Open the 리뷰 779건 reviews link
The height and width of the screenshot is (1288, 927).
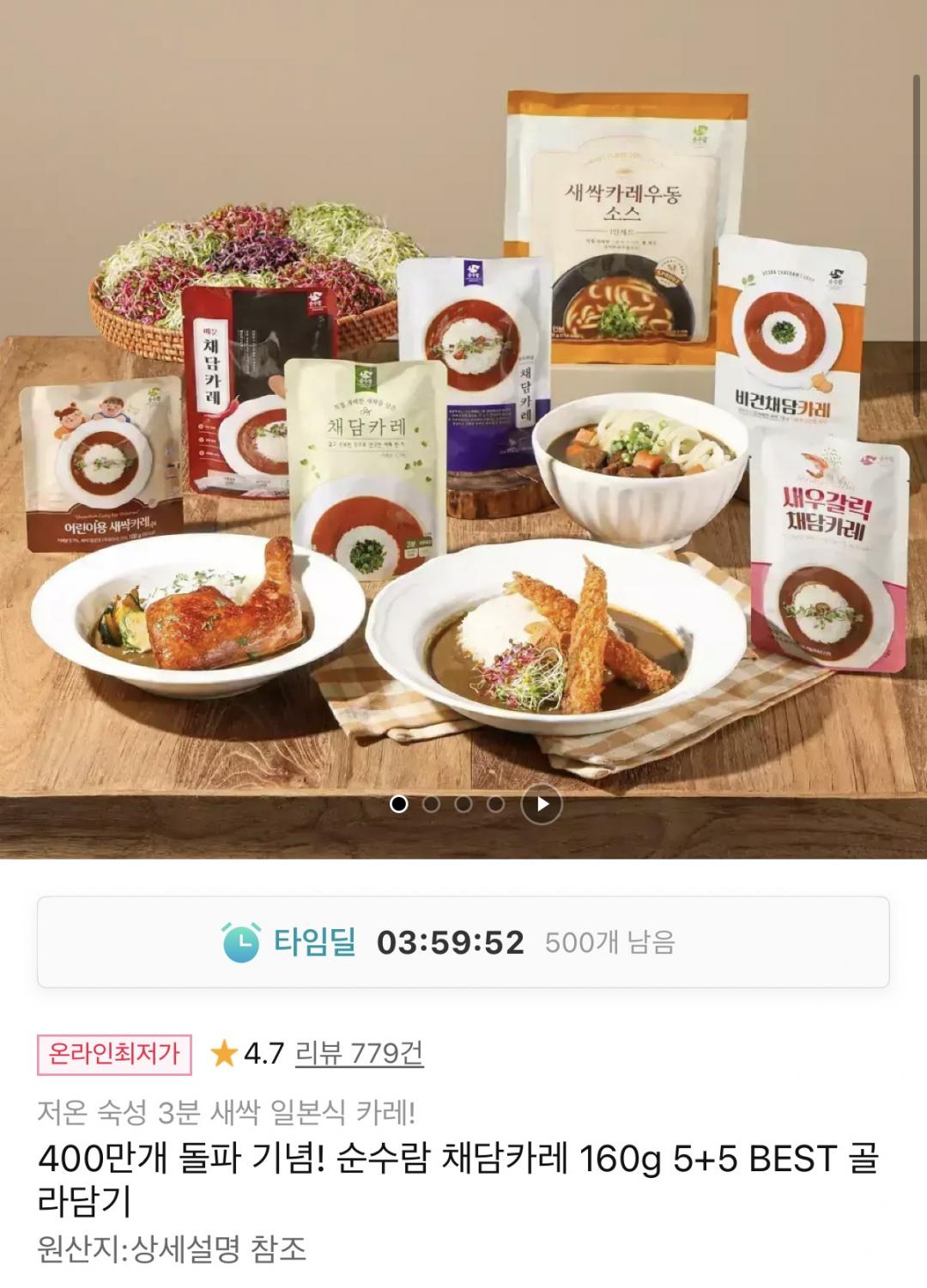point(359,1053)
